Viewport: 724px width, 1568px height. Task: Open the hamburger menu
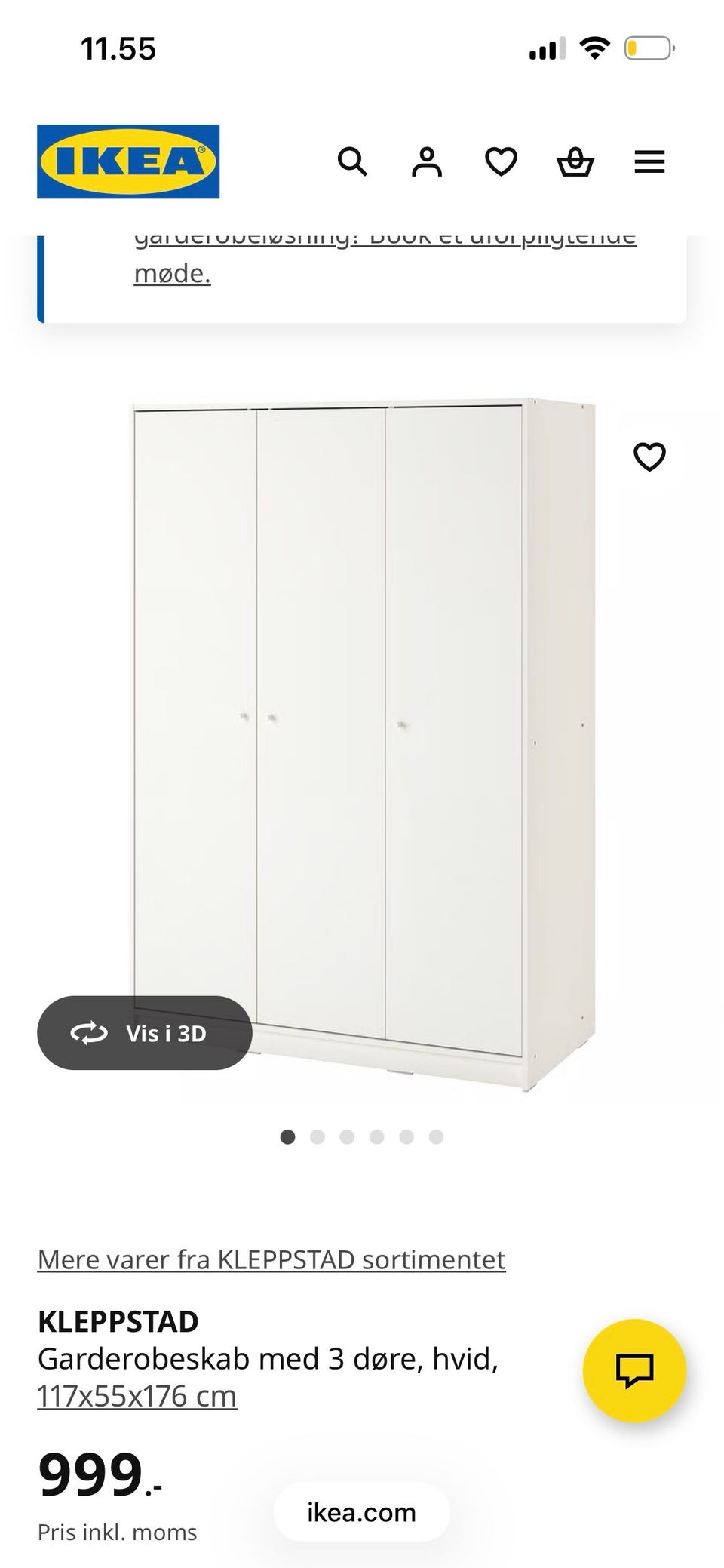(649, 161)
